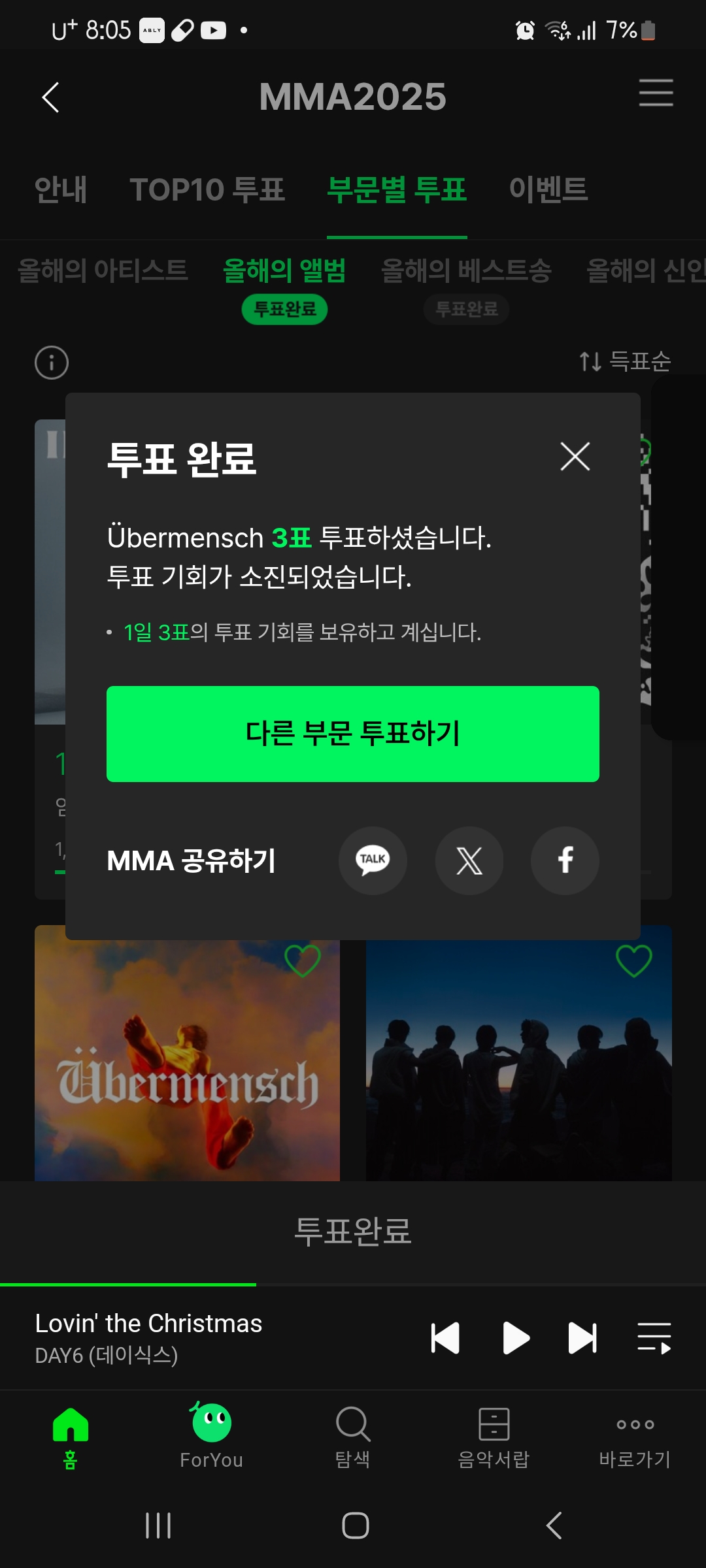Screen dimensions: 706x1568
Task: Open the voting info tooltip icon
Action: tap(52, 363)
